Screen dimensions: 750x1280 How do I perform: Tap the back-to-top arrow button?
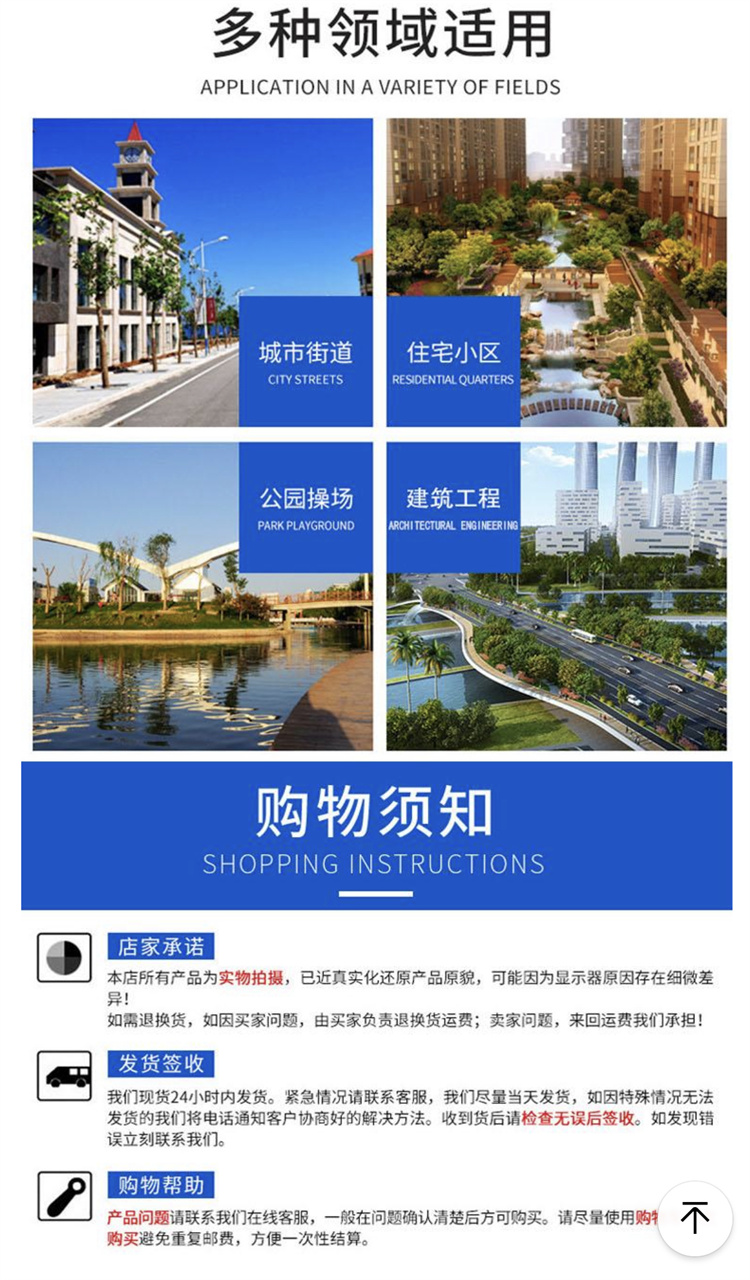pos(695,1218)
